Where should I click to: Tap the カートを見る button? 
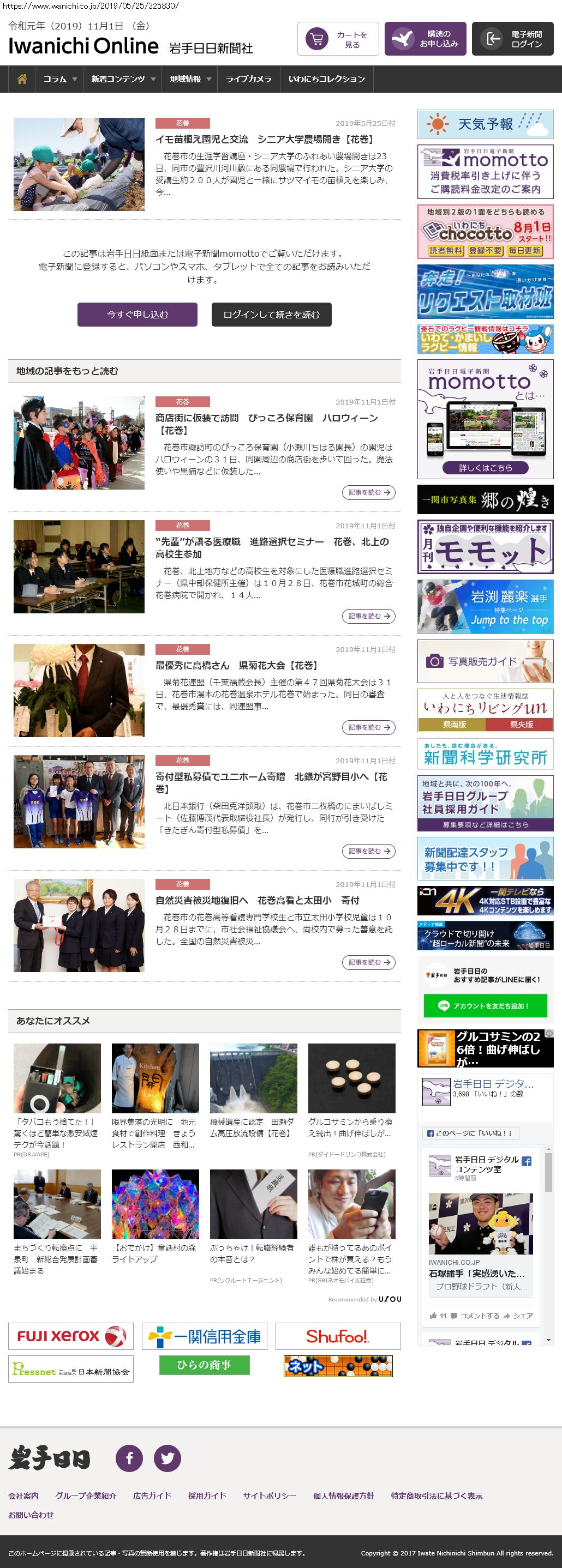click(x=338, y=40)
